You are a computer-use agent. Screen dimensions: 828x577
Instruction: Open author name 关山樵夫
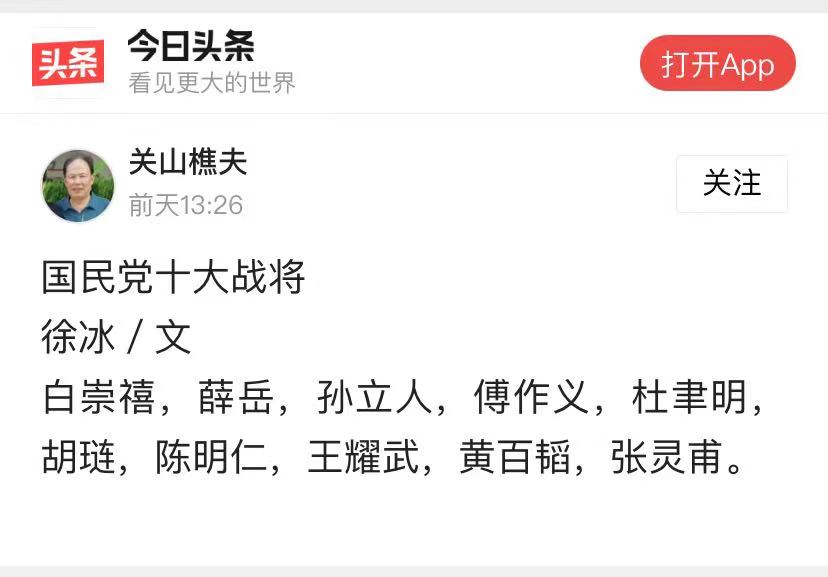pyautogui.click(x=188, y=162)
